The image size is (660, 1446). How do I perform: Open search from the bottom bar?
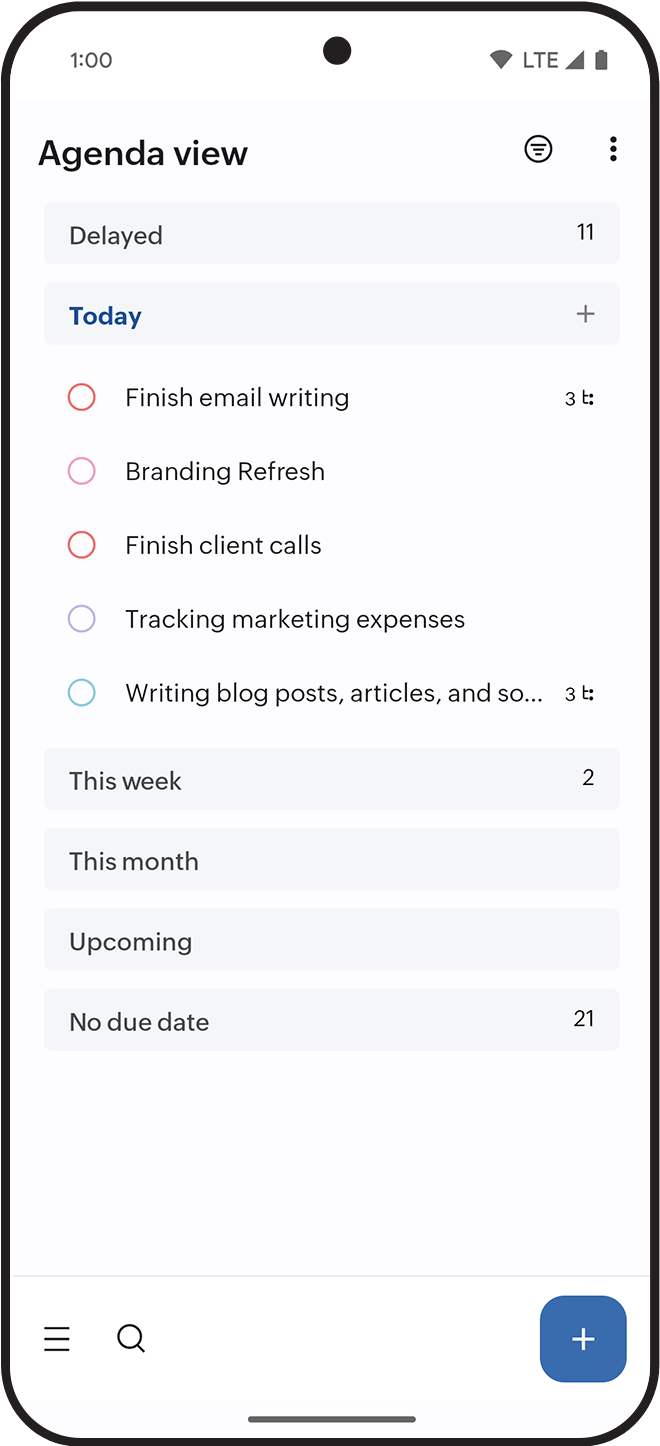coord(131,1338)
